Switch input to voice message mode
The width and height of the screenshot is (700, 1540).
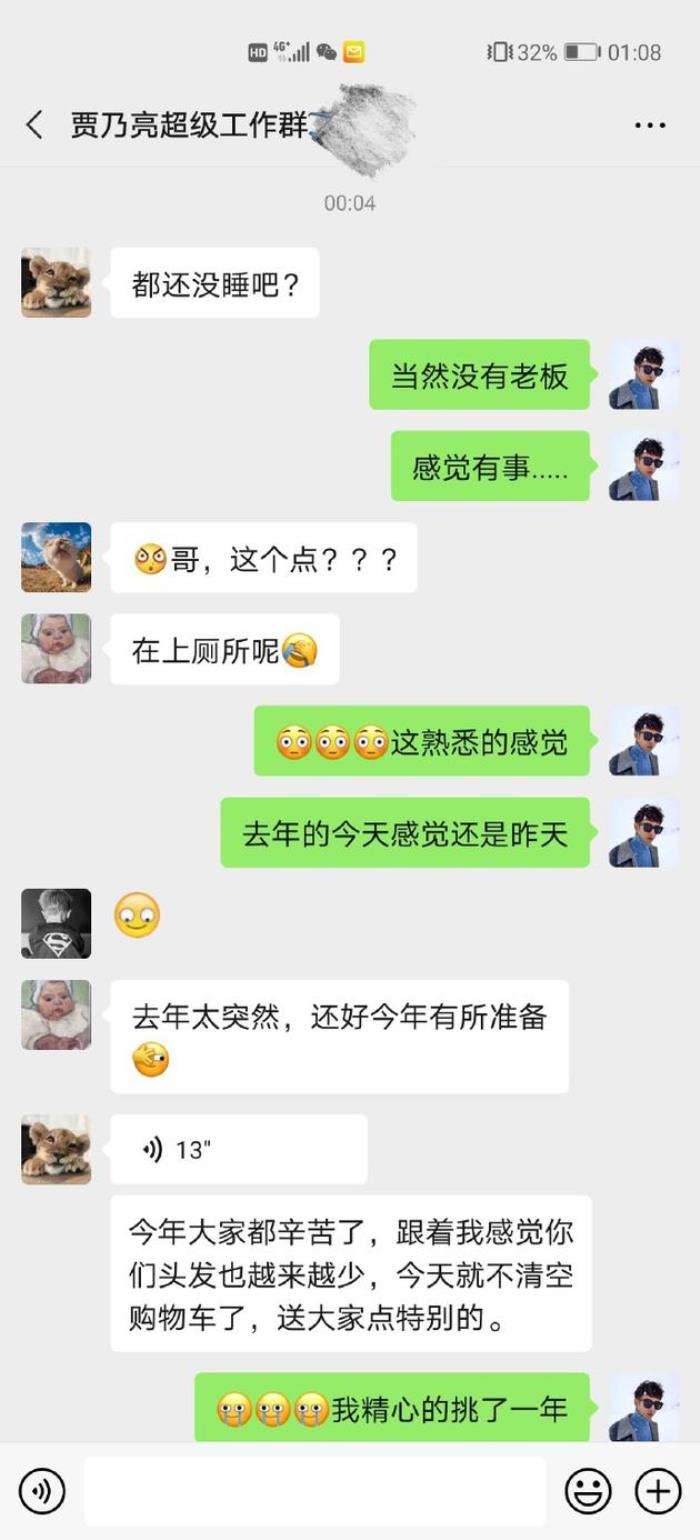click(x=41, y=1491)
